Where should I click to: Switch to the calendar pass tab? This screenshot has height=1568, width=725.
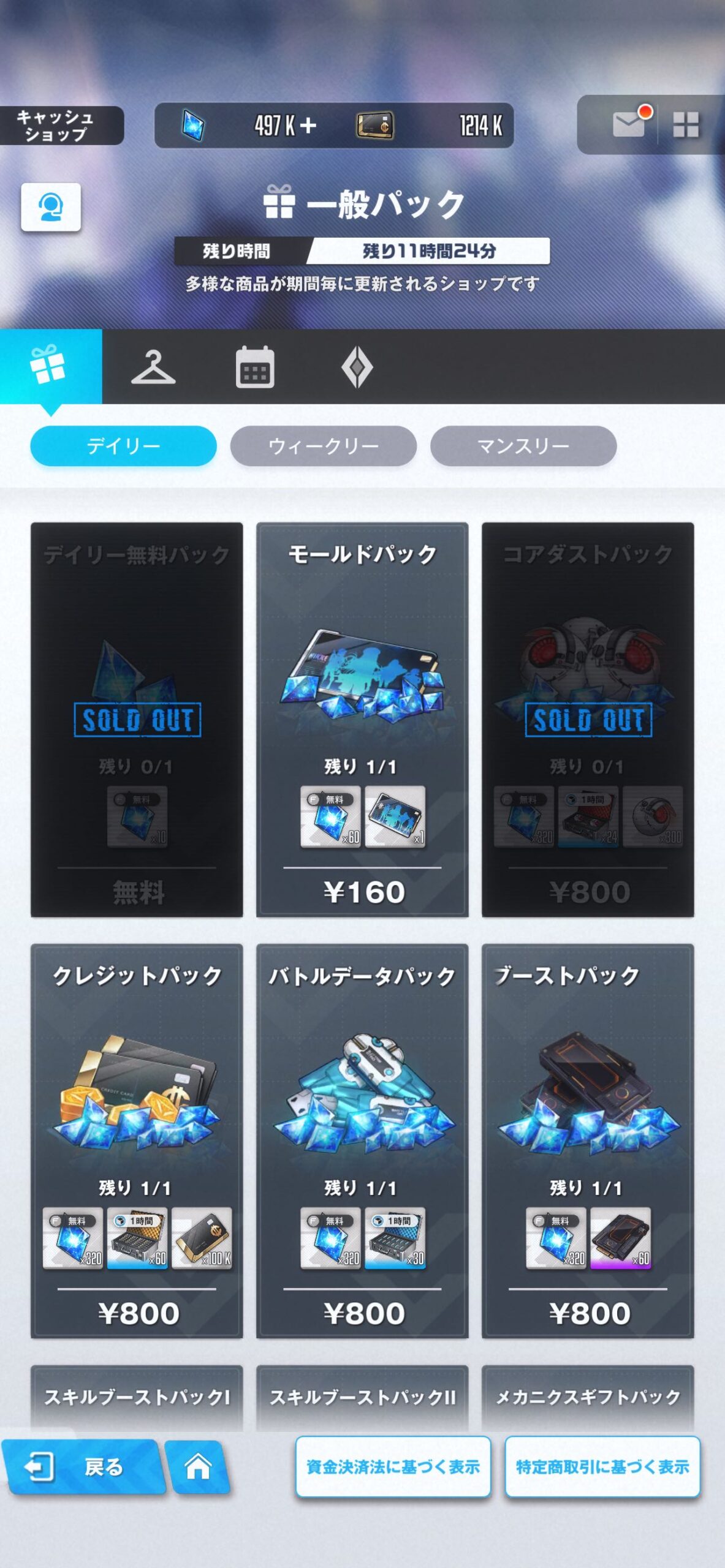coord(255,367)
